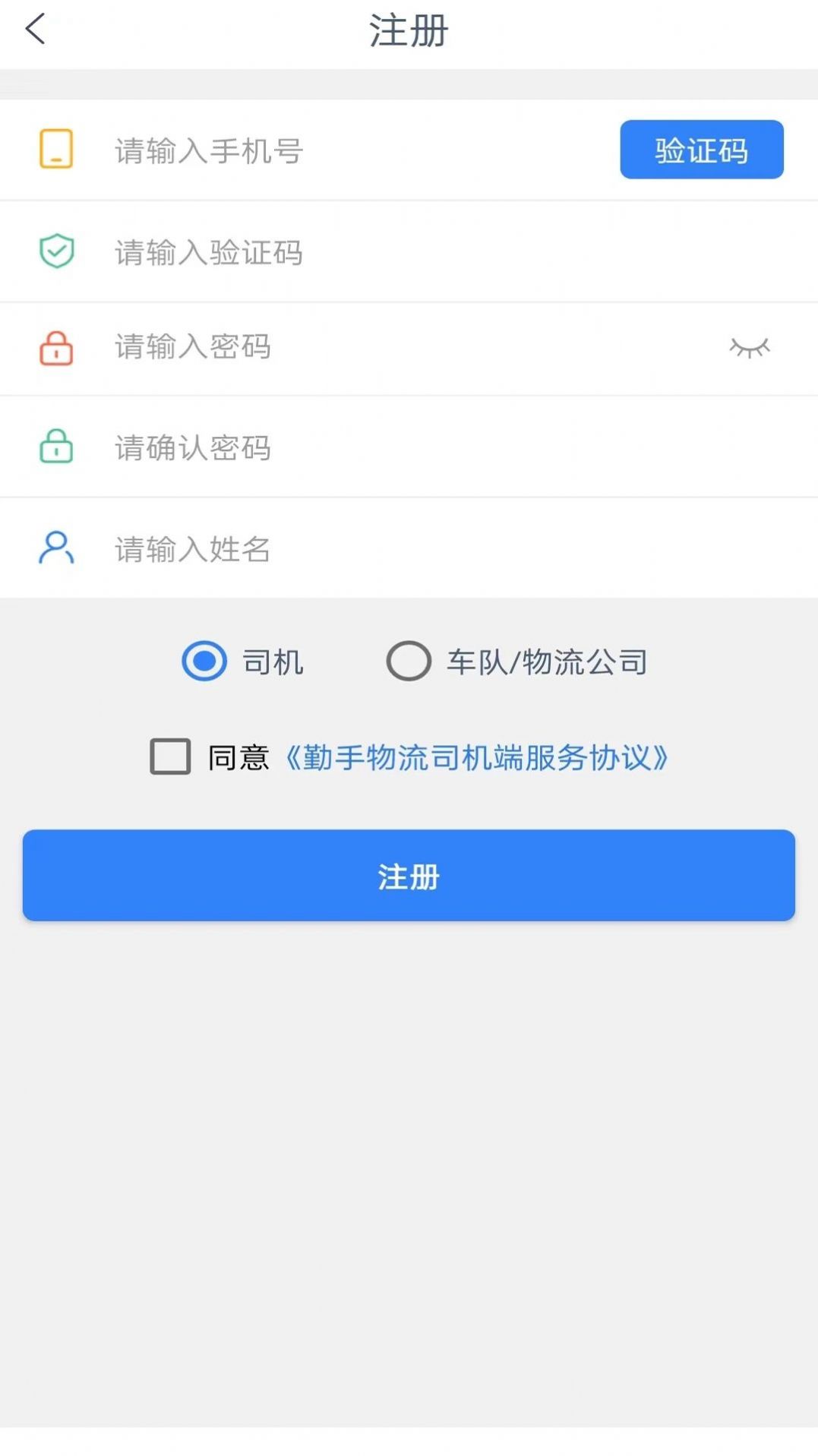Image resolution: width=818 pixels, height=1456 pixels.
Task: Click the green shield verification code icon
Action: tap(55, 251)
